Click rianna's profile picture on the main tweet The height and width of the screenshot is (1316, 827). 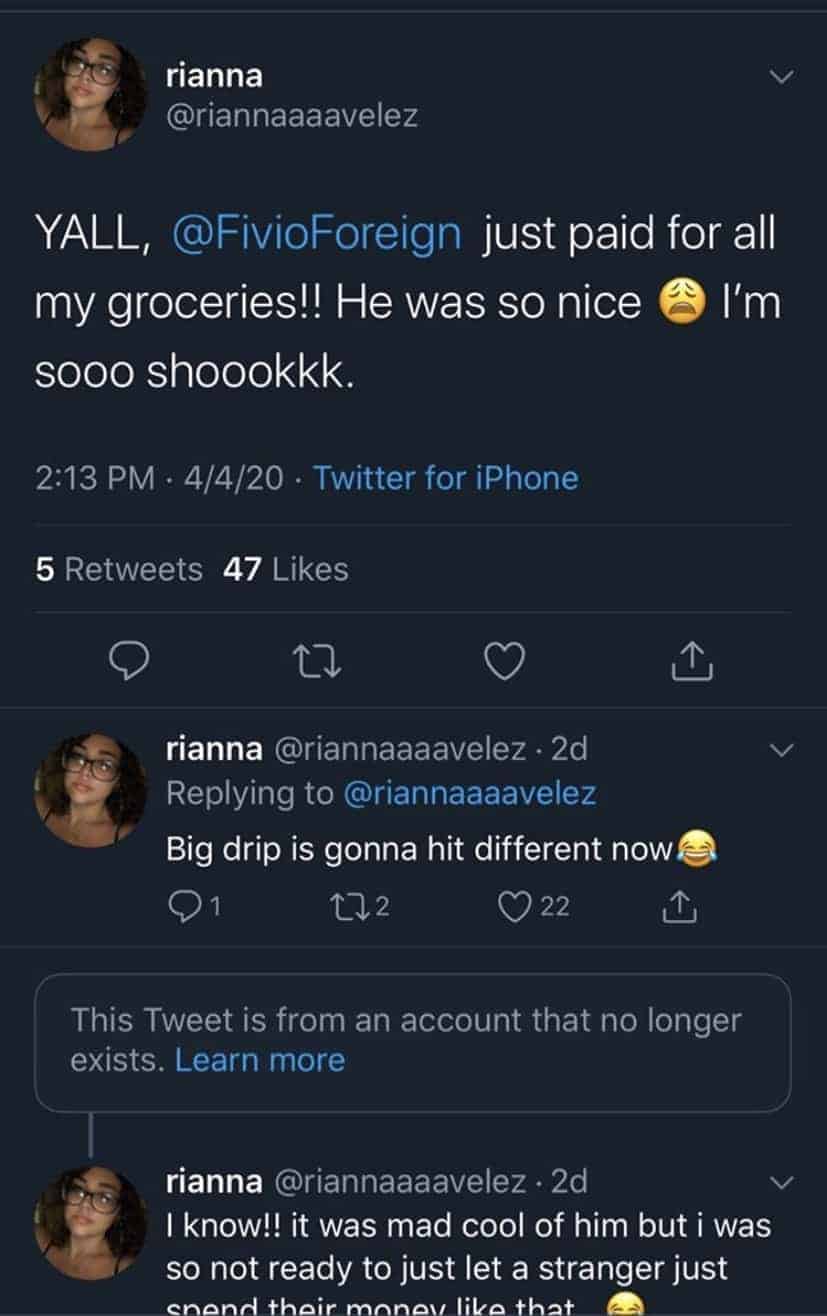pos(90,90)
